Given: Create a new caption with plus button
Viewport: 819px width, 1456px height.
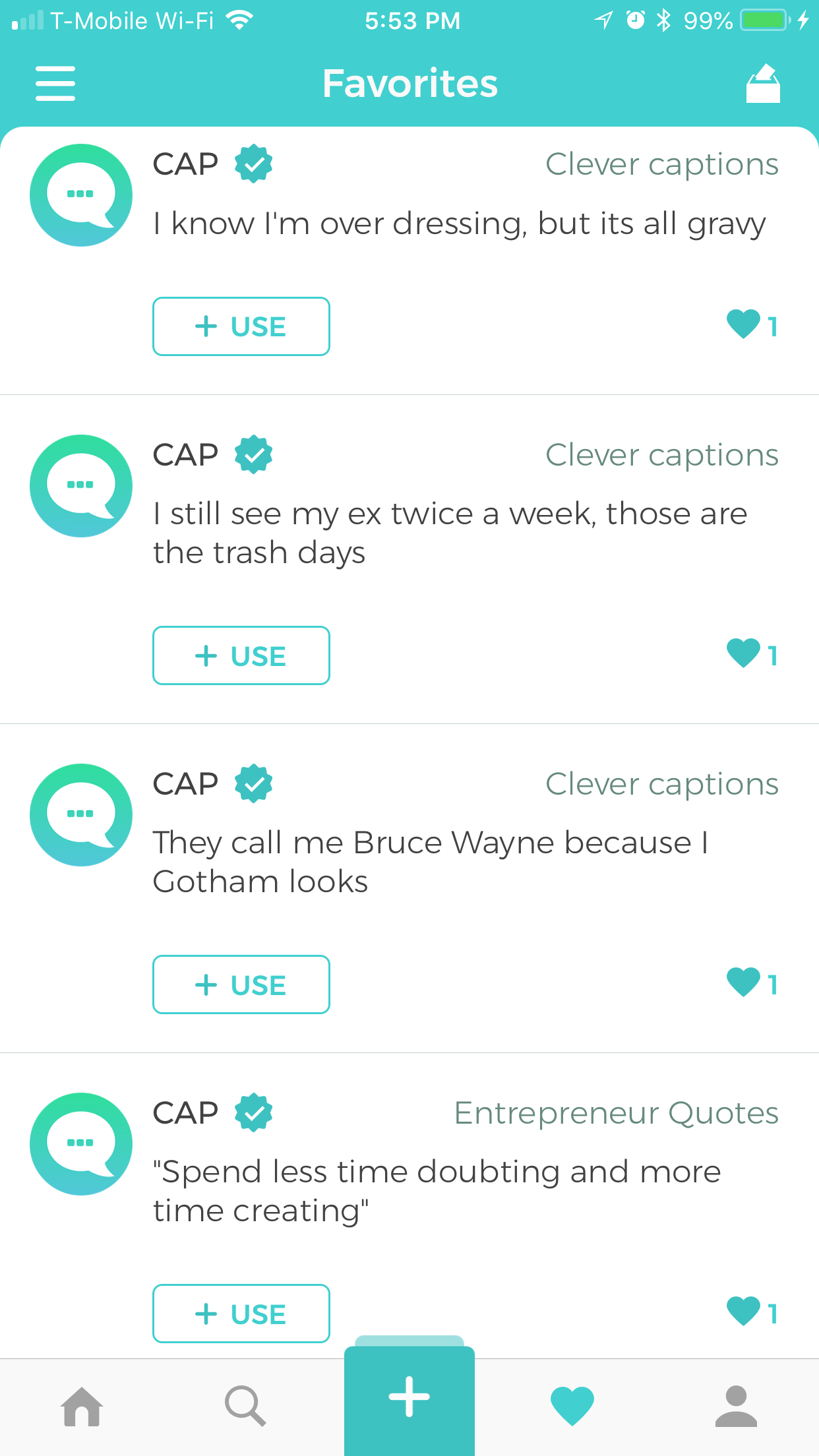Looking at the screenshot, I should 409,1398.
